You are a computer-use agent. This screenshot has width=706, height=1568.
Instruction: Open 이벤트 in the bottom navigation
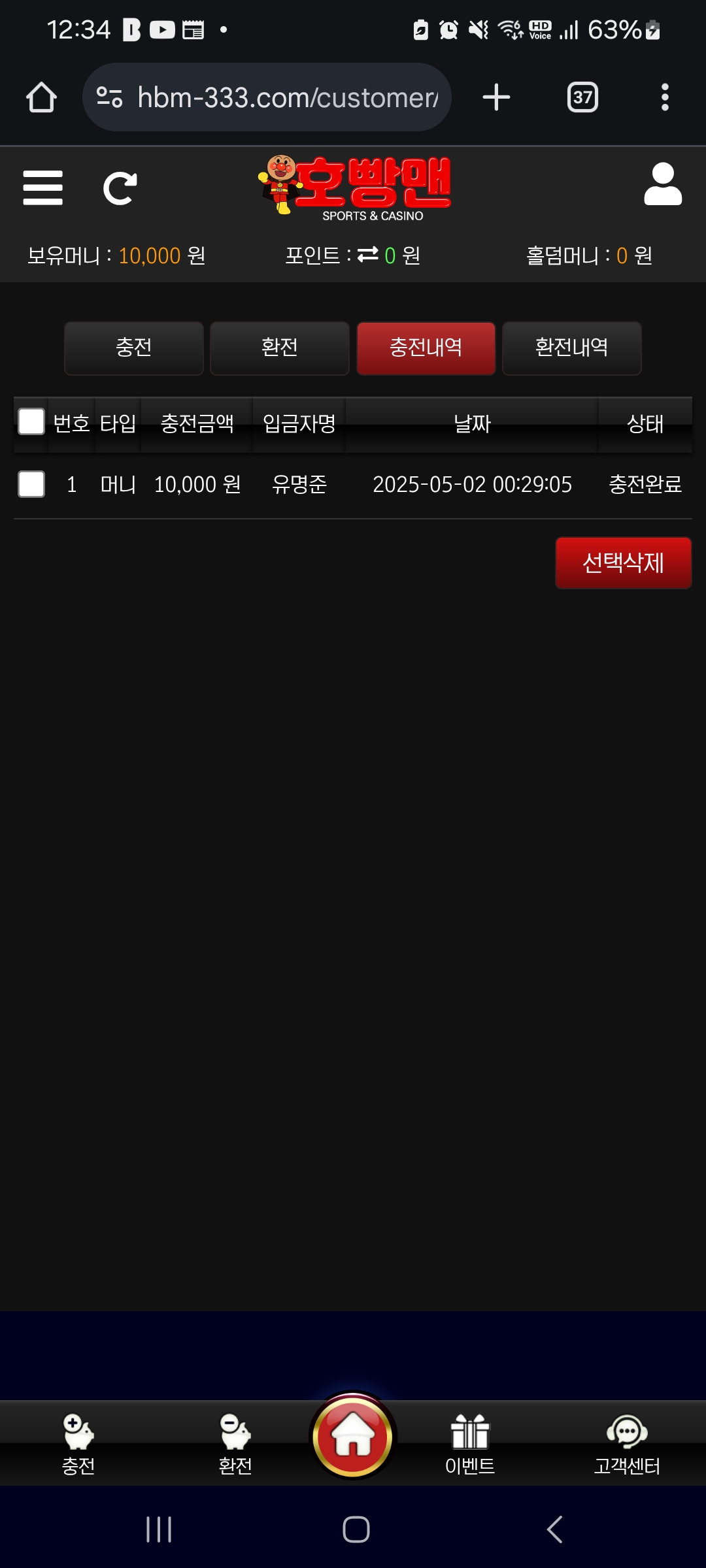pos(470,1445)
